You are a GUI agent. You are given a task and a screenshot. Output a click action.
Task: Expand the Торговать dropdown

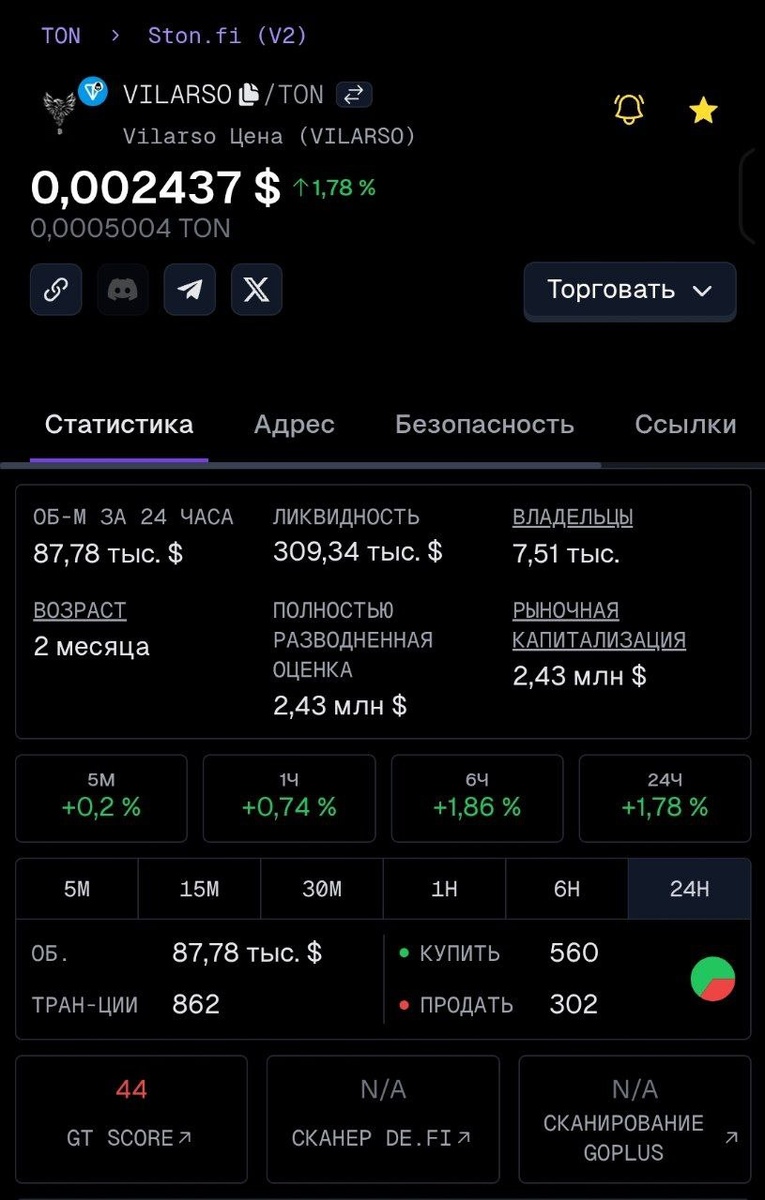click(x=629, y=291)
